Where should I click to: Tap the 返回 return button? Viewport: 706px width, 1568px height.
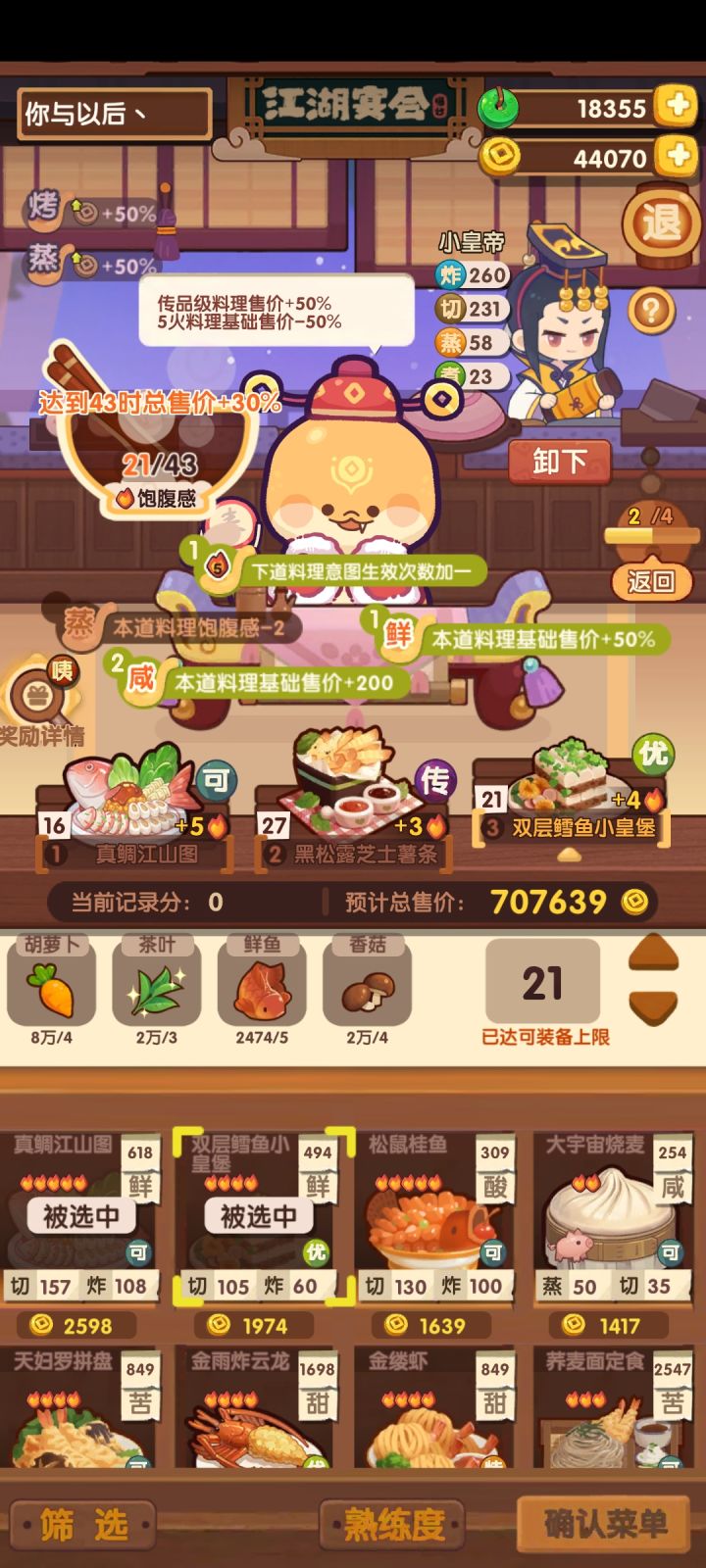click(x=650, y=579)
